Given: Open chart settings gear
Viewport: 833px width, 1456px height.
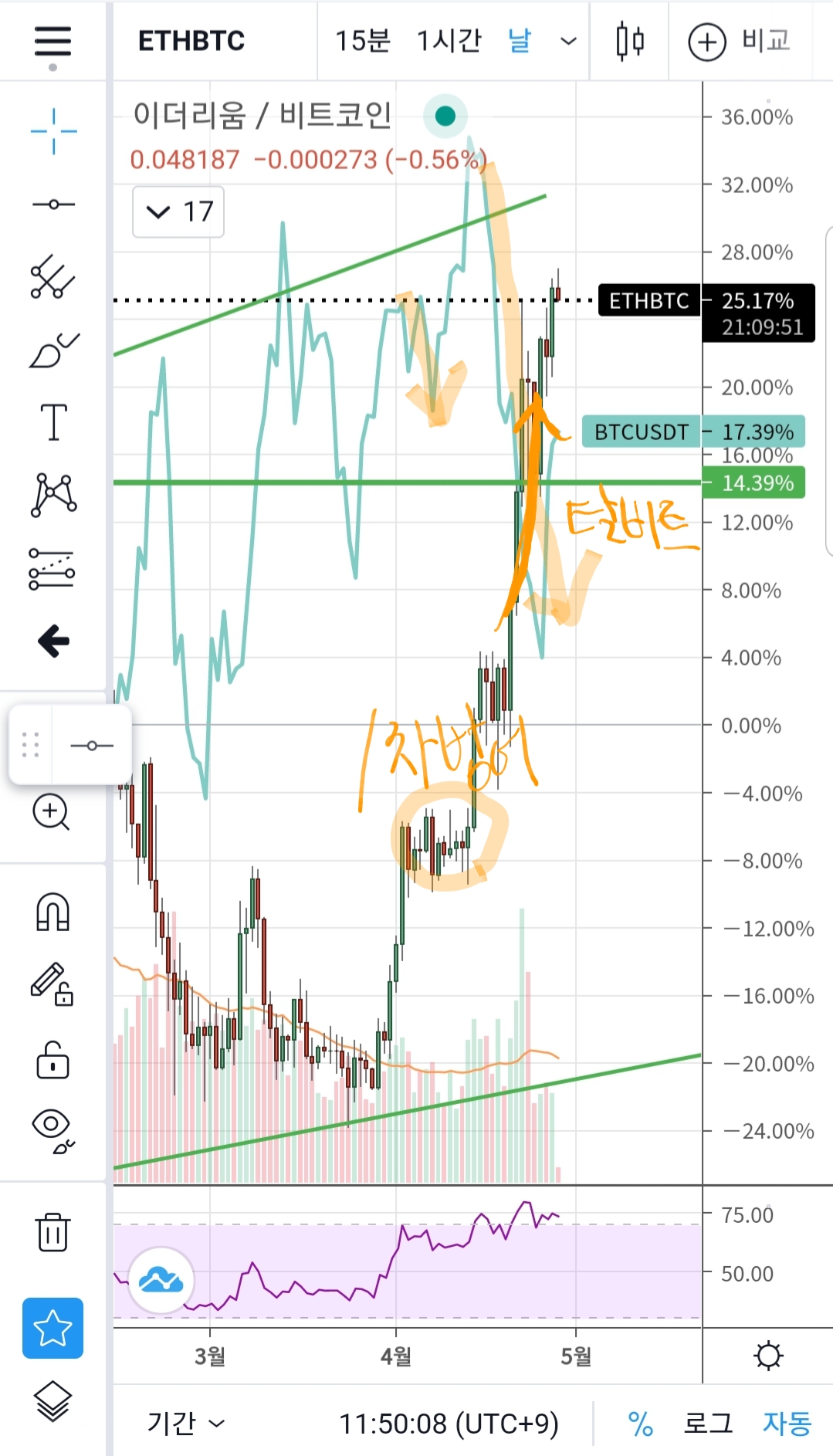Looking at the screenshot, I should pos(768,1356).
